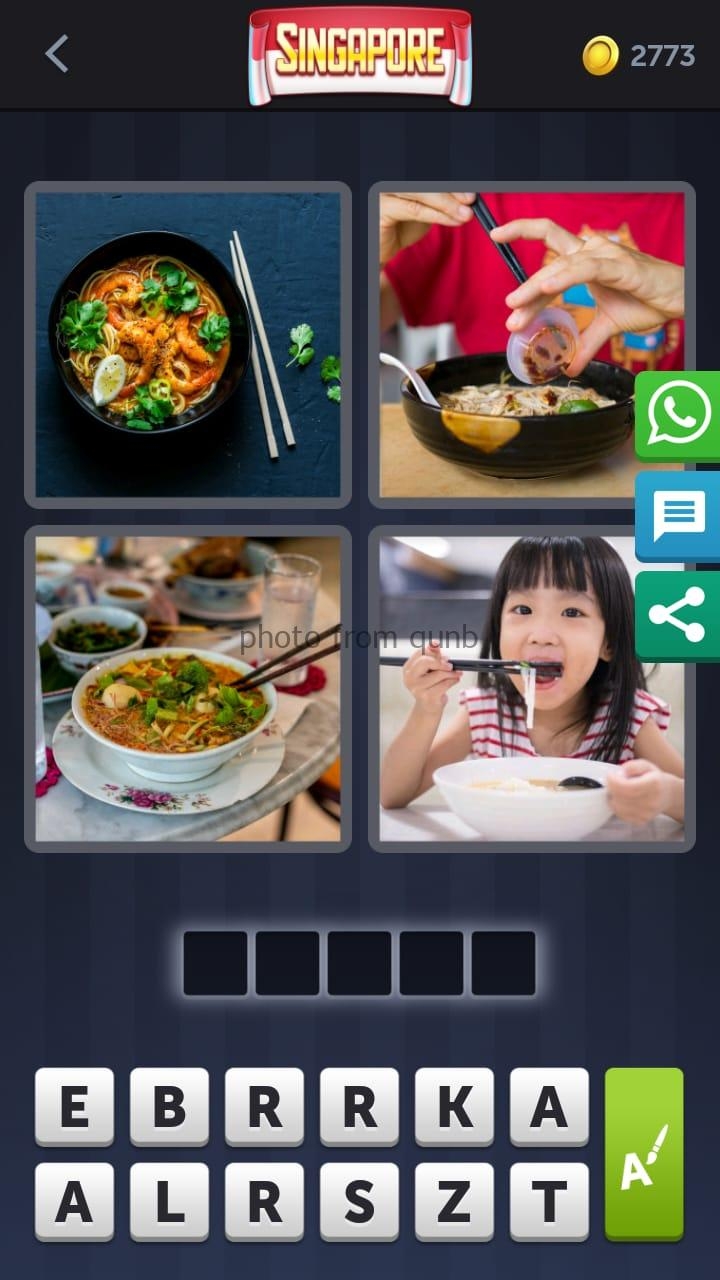The height and width of the screenshot is (1280, 720).
Task: Select the letter S tile
Action: click(x=359, y=1201)
